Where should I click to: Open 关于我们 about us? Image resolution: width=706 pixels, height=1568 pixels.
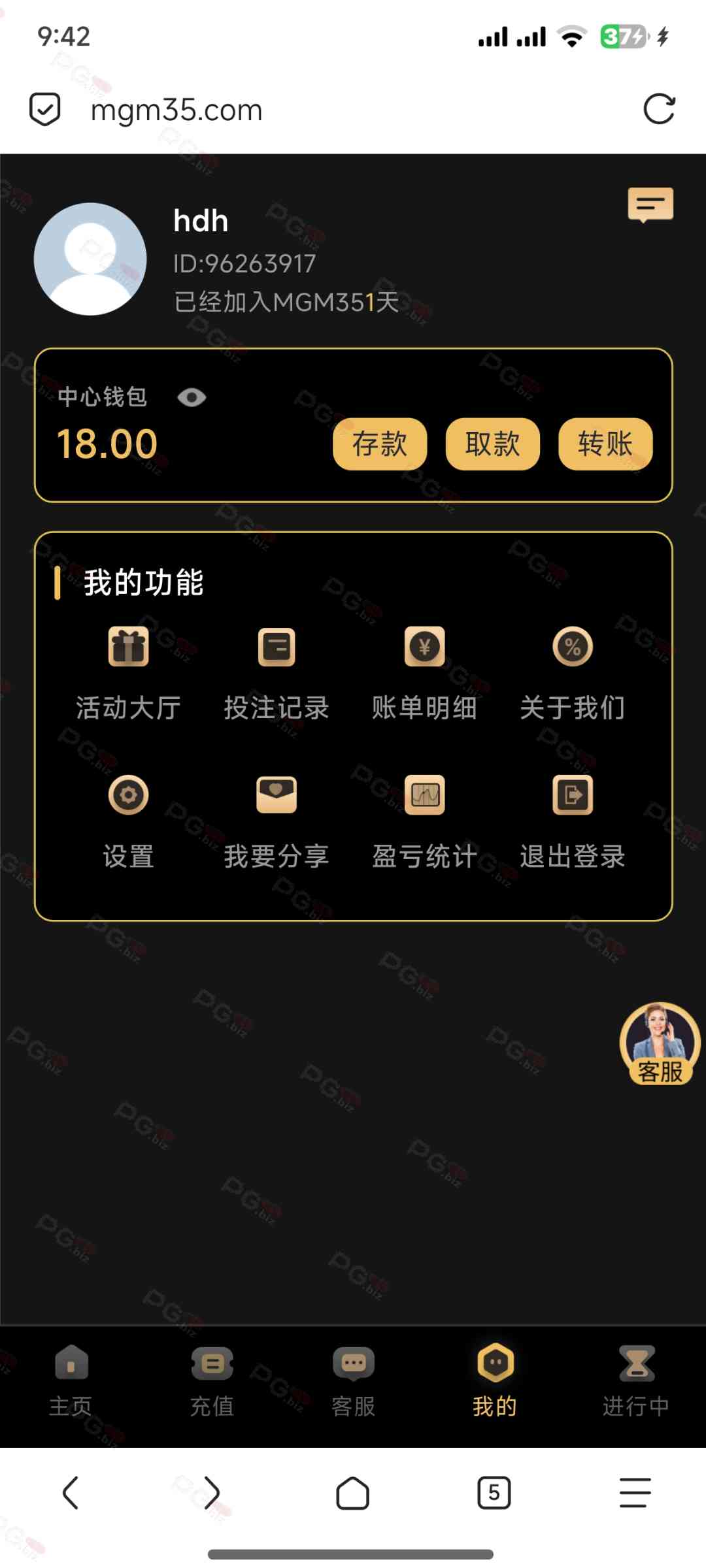point(573,674)
